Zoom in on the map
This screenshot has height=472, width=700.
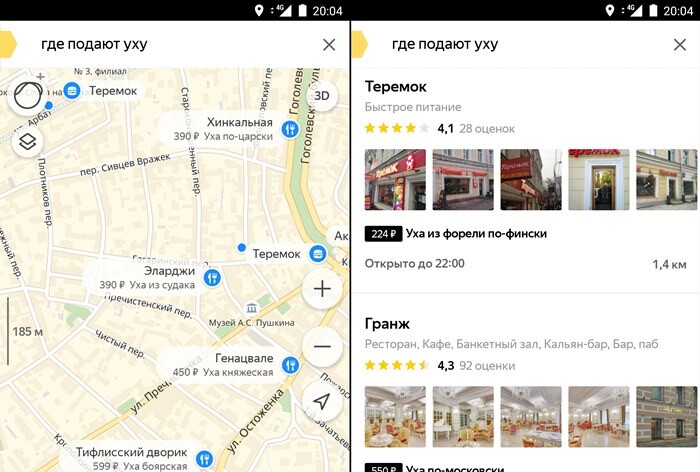[x=322, y=290]
